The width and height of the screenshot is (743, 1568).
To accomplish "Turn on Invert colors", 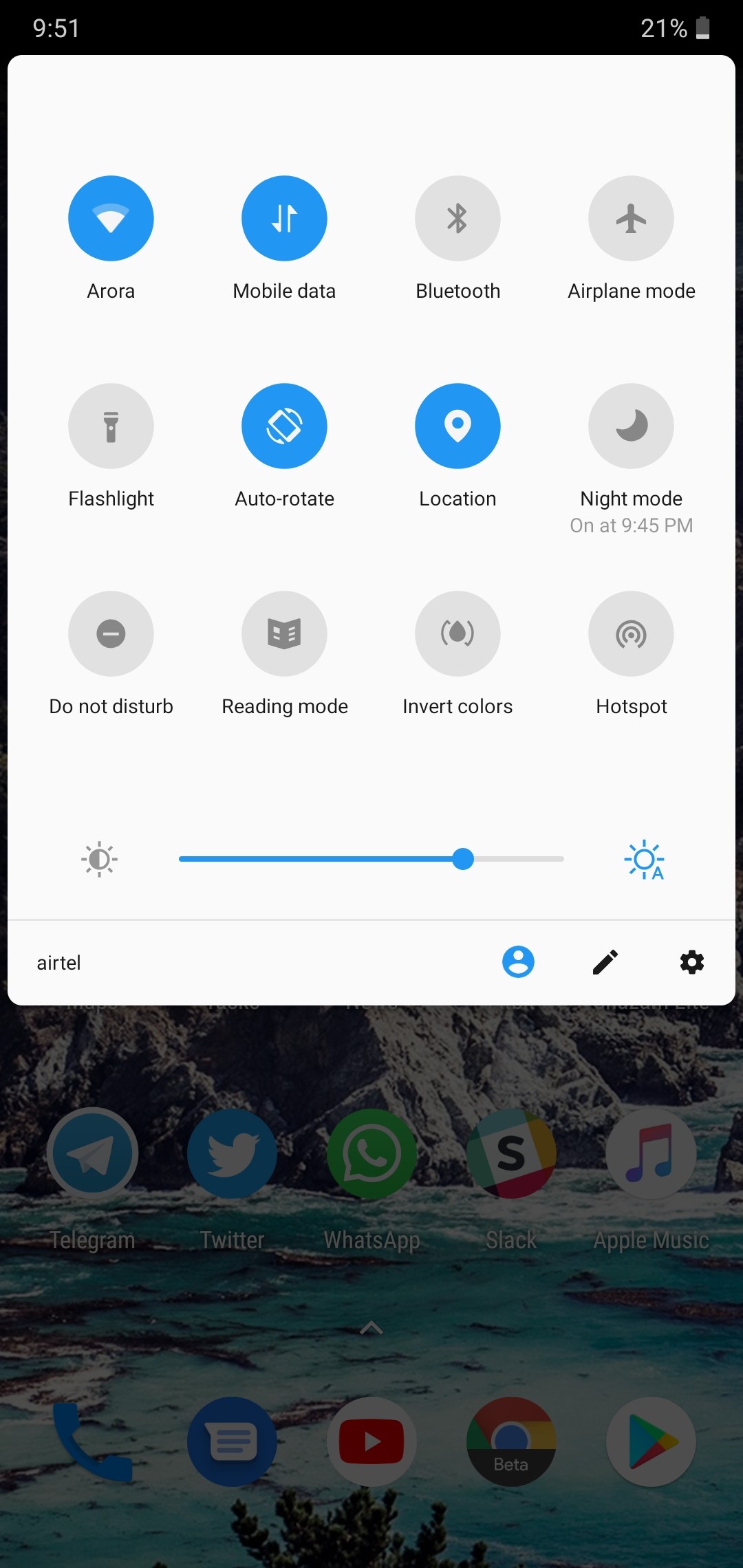I will [457, 634].
